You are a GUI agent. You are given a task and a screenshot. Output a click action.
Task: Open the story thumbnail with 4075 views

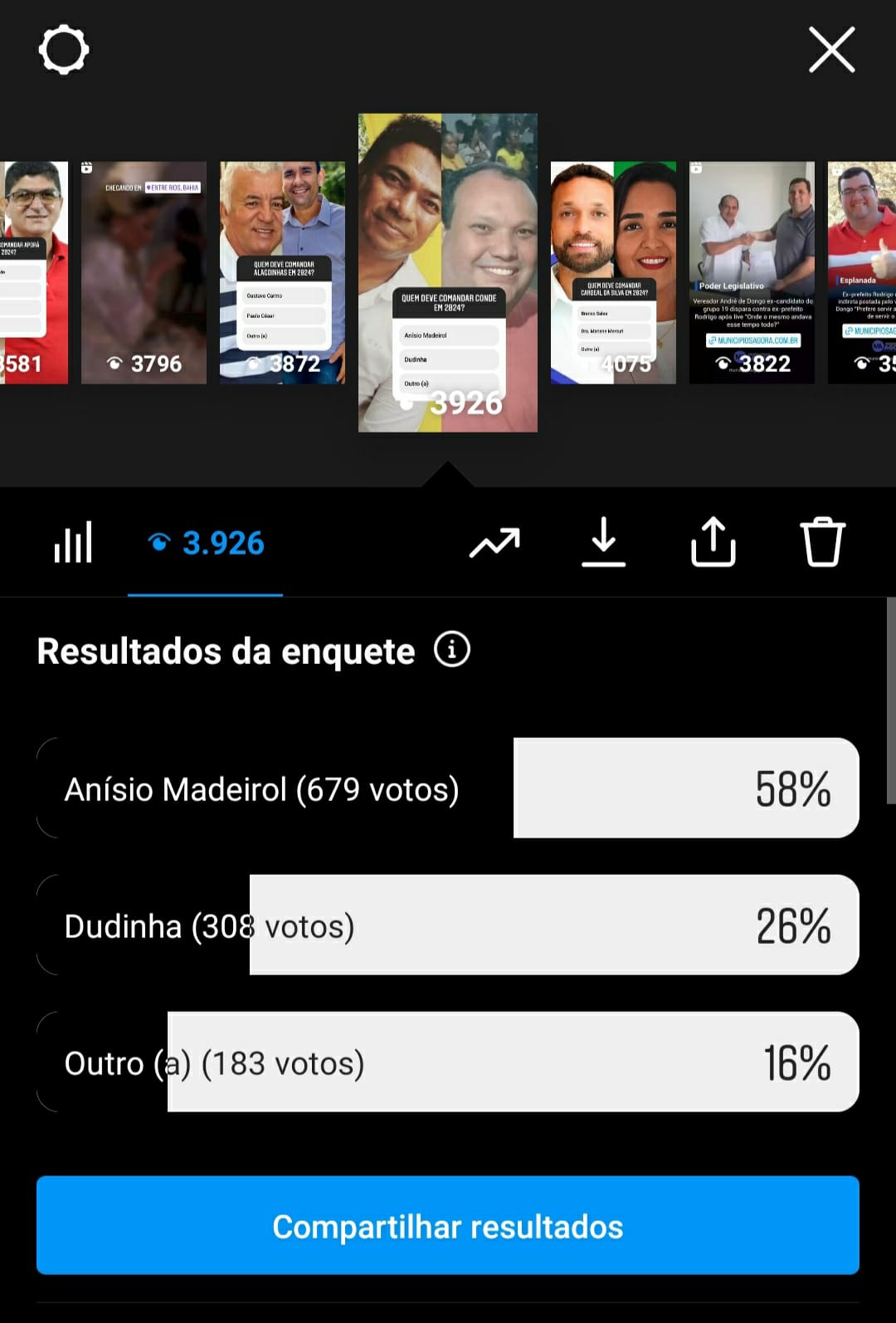click(613, 272)
